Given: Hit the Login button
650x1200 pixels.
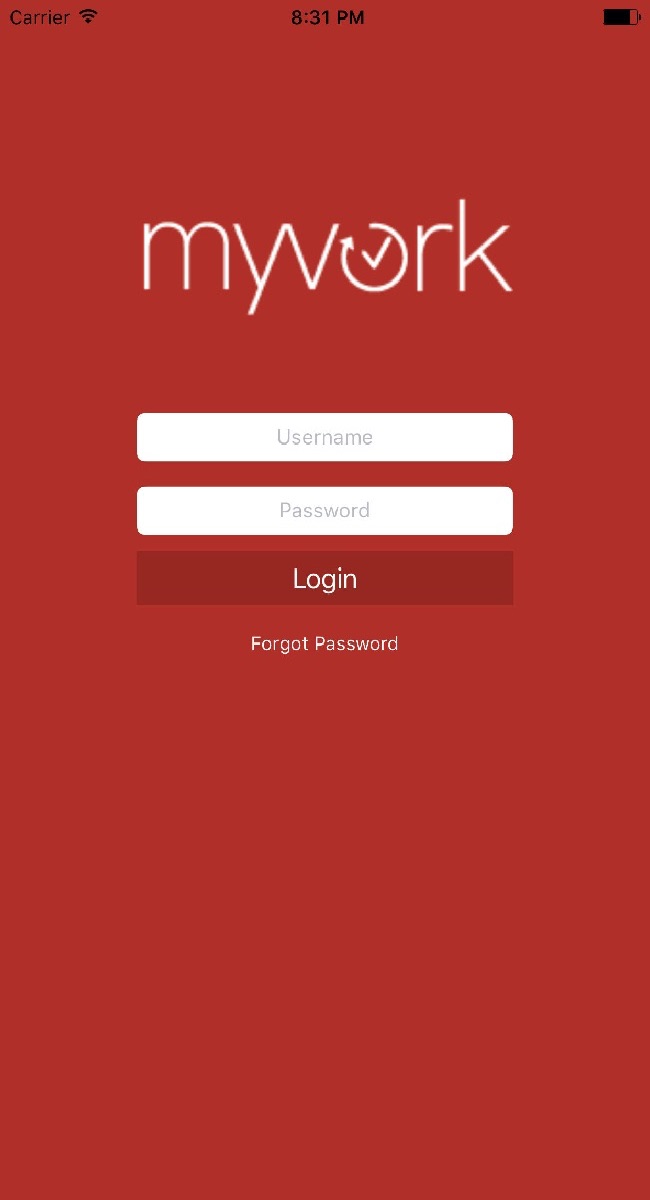Looking at the screenshot, I should pos(324,578).
